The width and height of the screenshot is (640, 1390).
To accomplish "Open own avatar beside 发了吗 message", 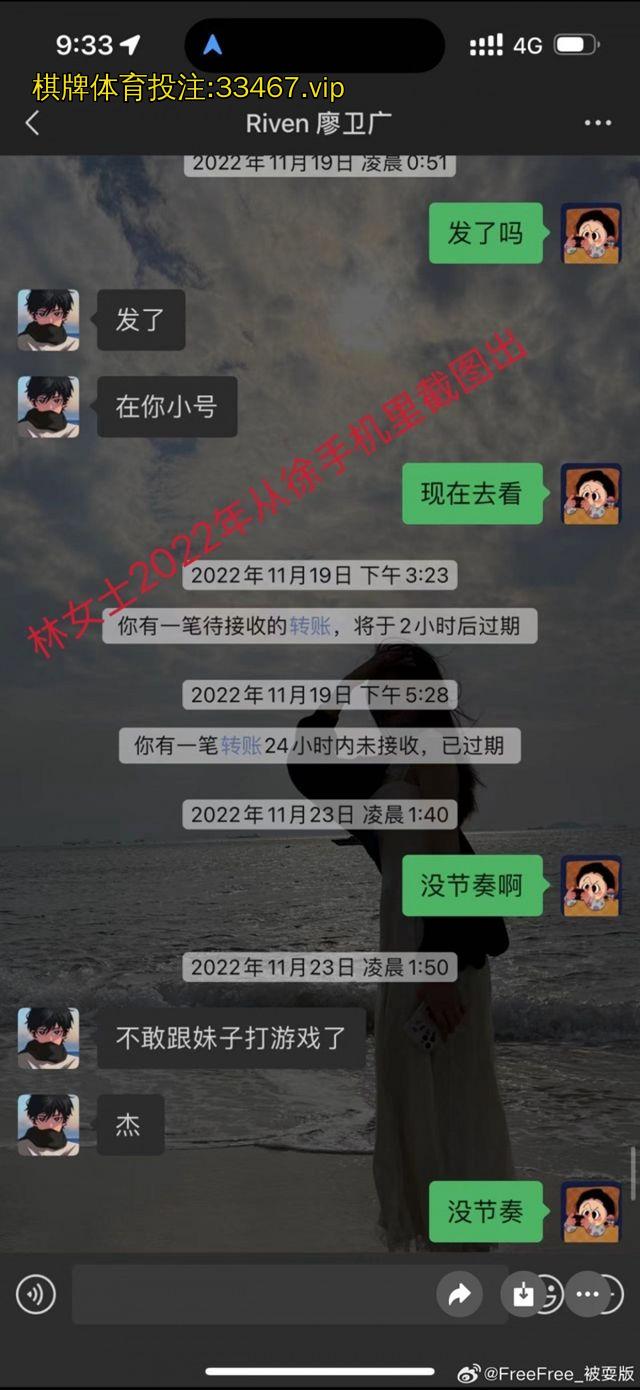I will pyautogui.click(x=591, y=234).
